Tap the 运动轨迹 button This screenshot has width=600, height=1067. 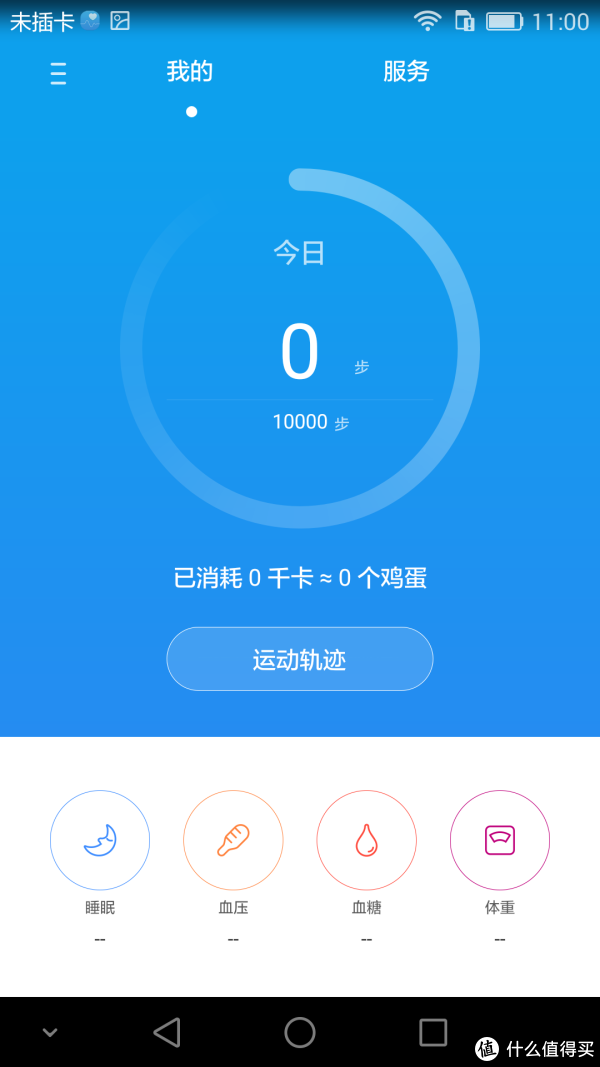click(x=300, y=659)
